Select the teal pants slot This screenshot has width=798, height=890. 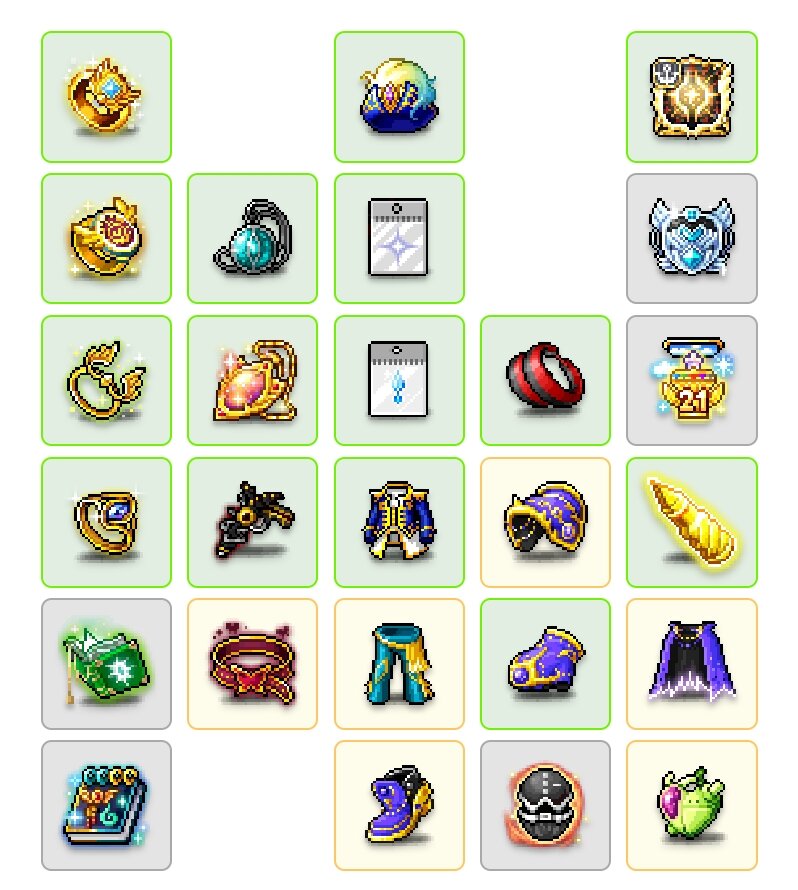[399, 664]
